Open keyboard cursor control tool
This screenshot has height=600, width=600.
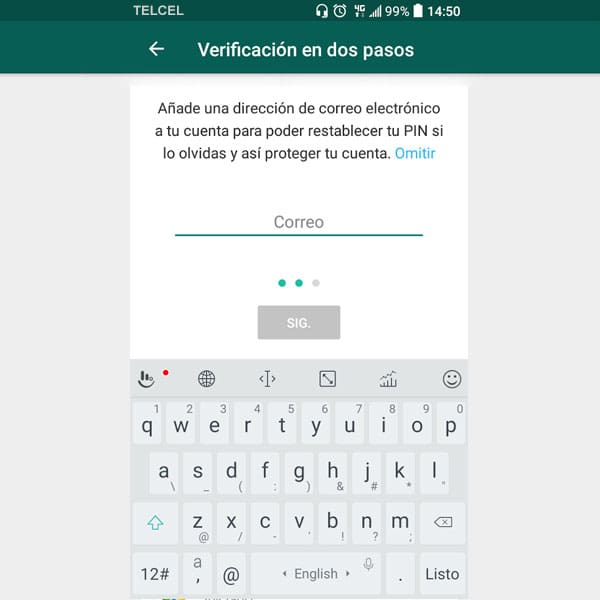click(x=267, y=379)
